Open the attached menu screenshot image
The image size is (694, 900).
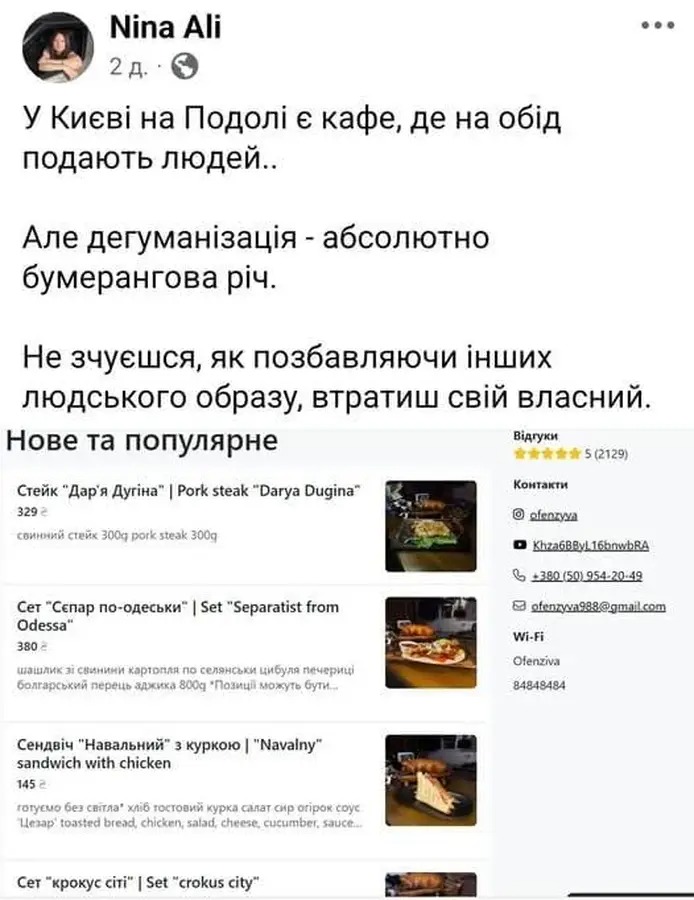[x=347, y=660]
